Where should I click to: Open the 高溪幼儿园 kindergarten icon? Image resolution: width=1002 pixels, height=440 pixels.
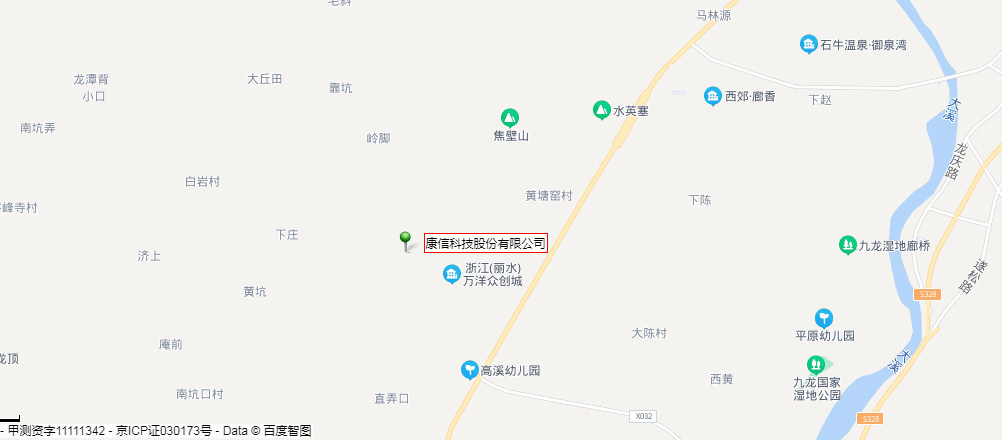click(x=469, y=370)
